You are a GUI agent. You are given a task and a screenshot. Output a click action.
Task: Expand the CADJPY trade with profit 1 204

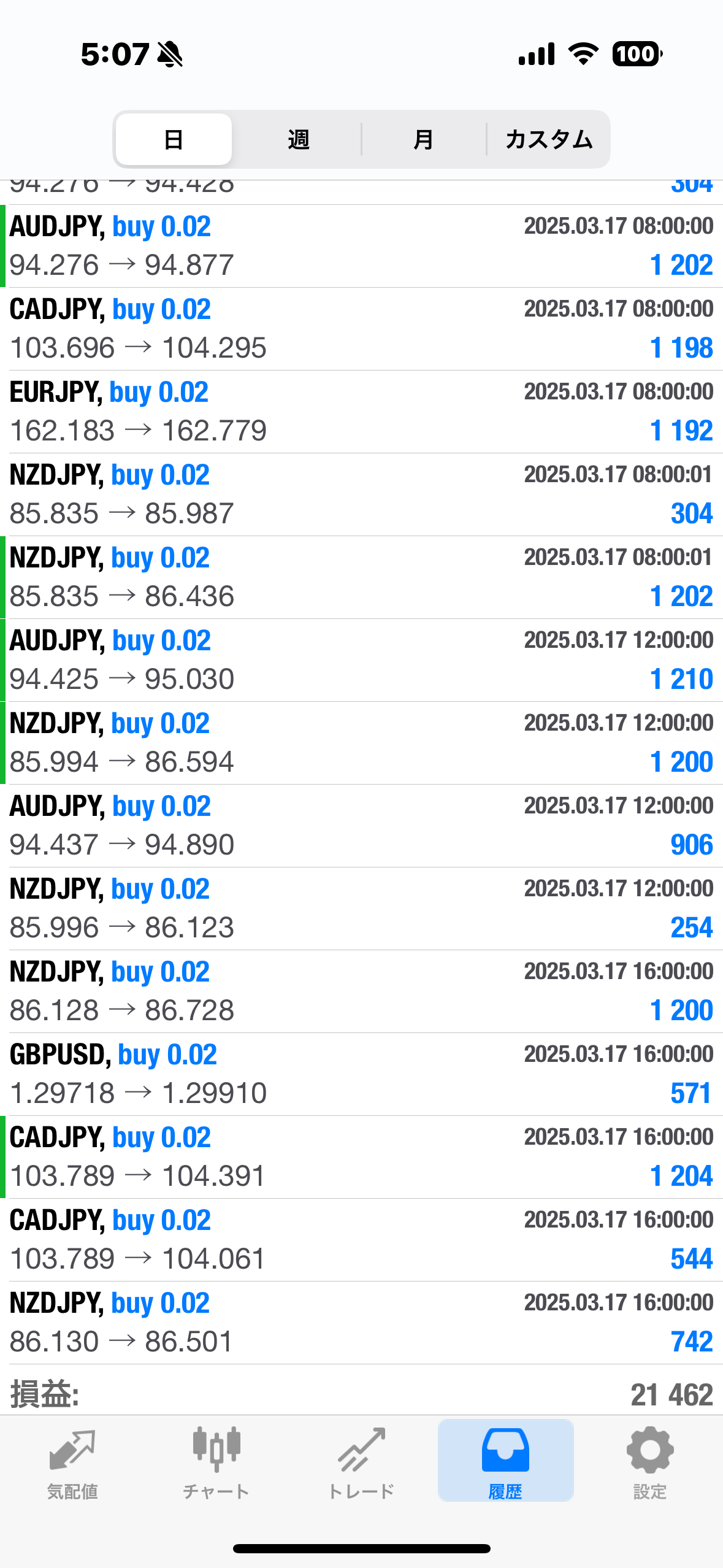tap(361, 1157)
